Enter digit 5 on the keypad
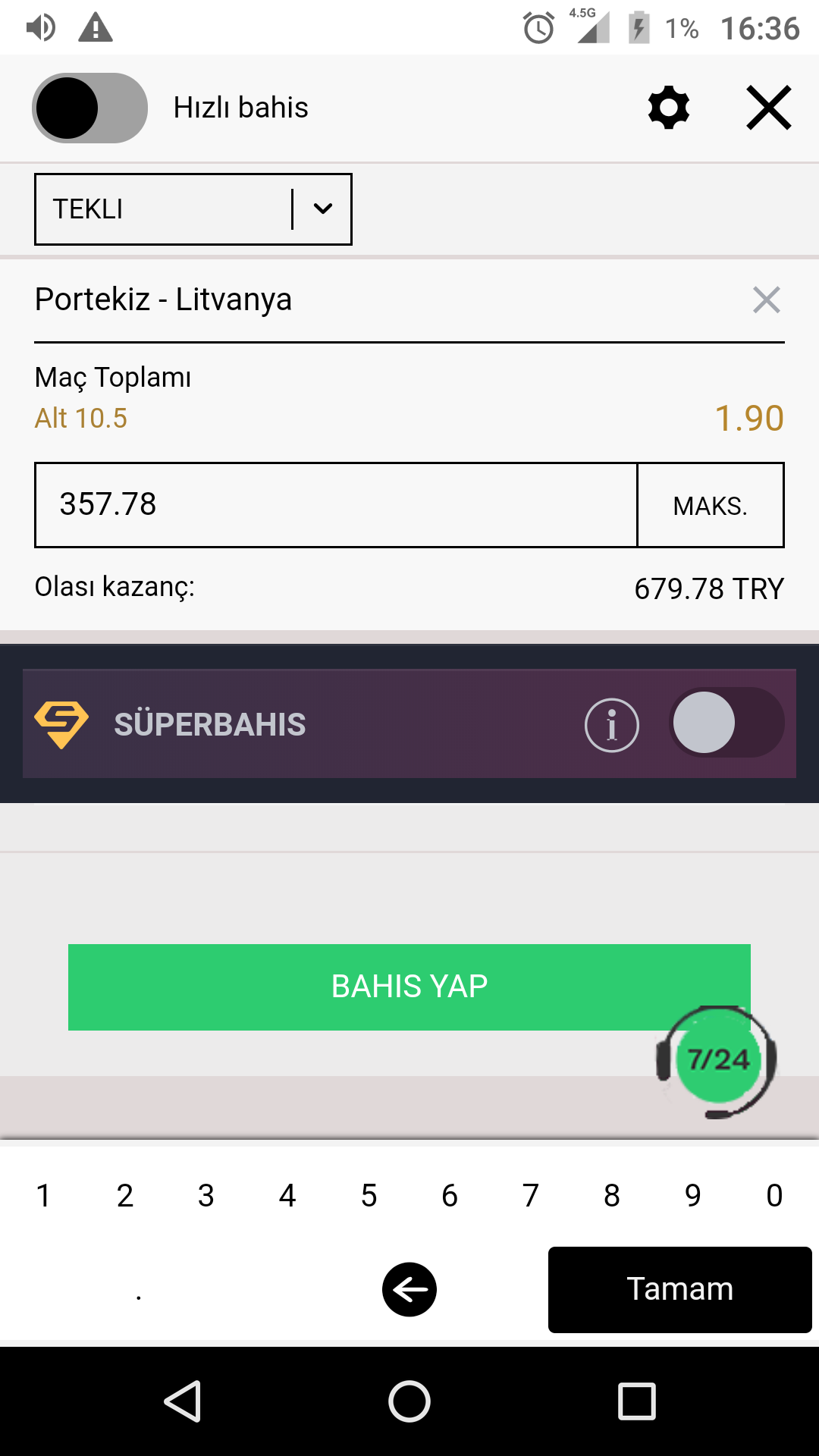819x1456 pixels. (369, 1196)
